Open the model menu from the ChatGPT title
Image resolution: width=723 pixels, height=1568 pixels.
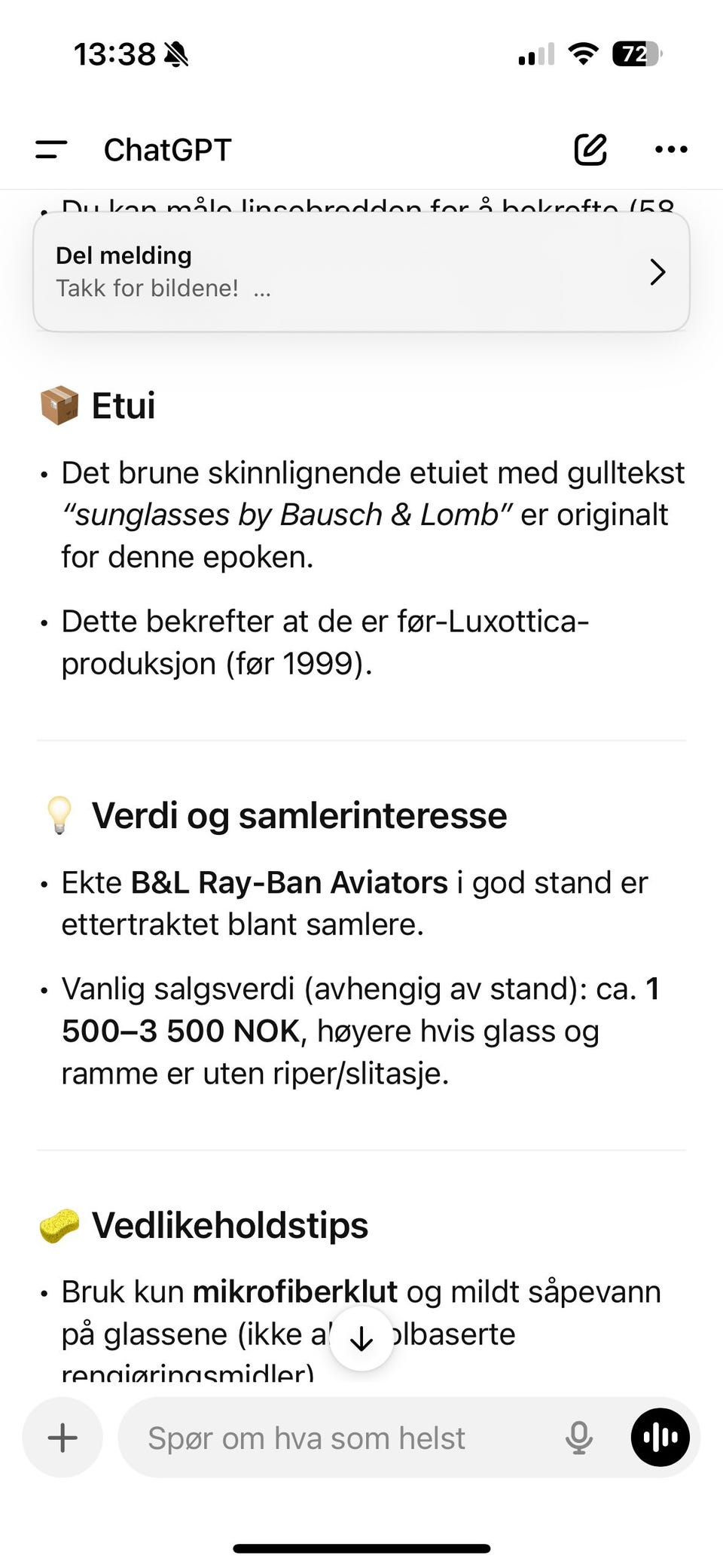[x=169, y=149]
